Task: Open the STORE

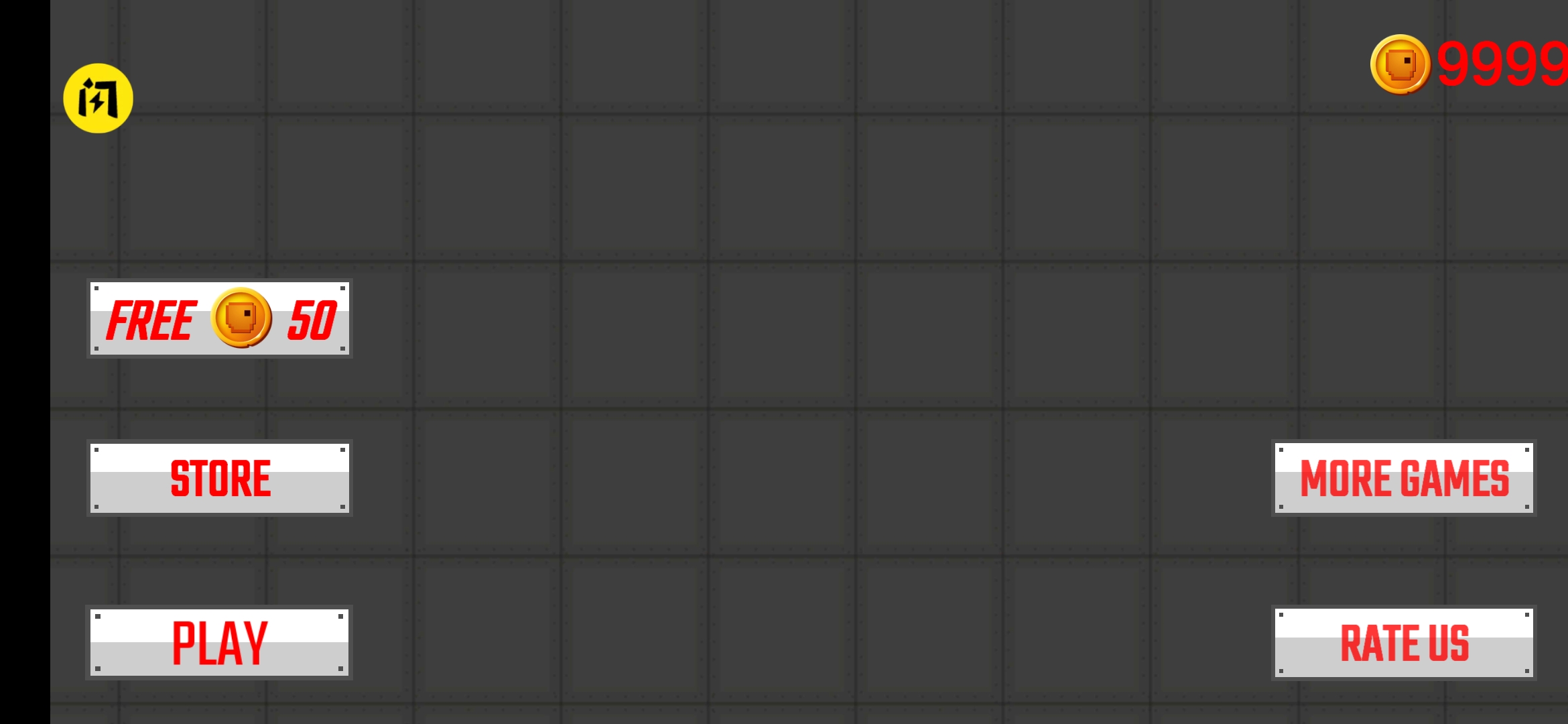Action: 220,478
